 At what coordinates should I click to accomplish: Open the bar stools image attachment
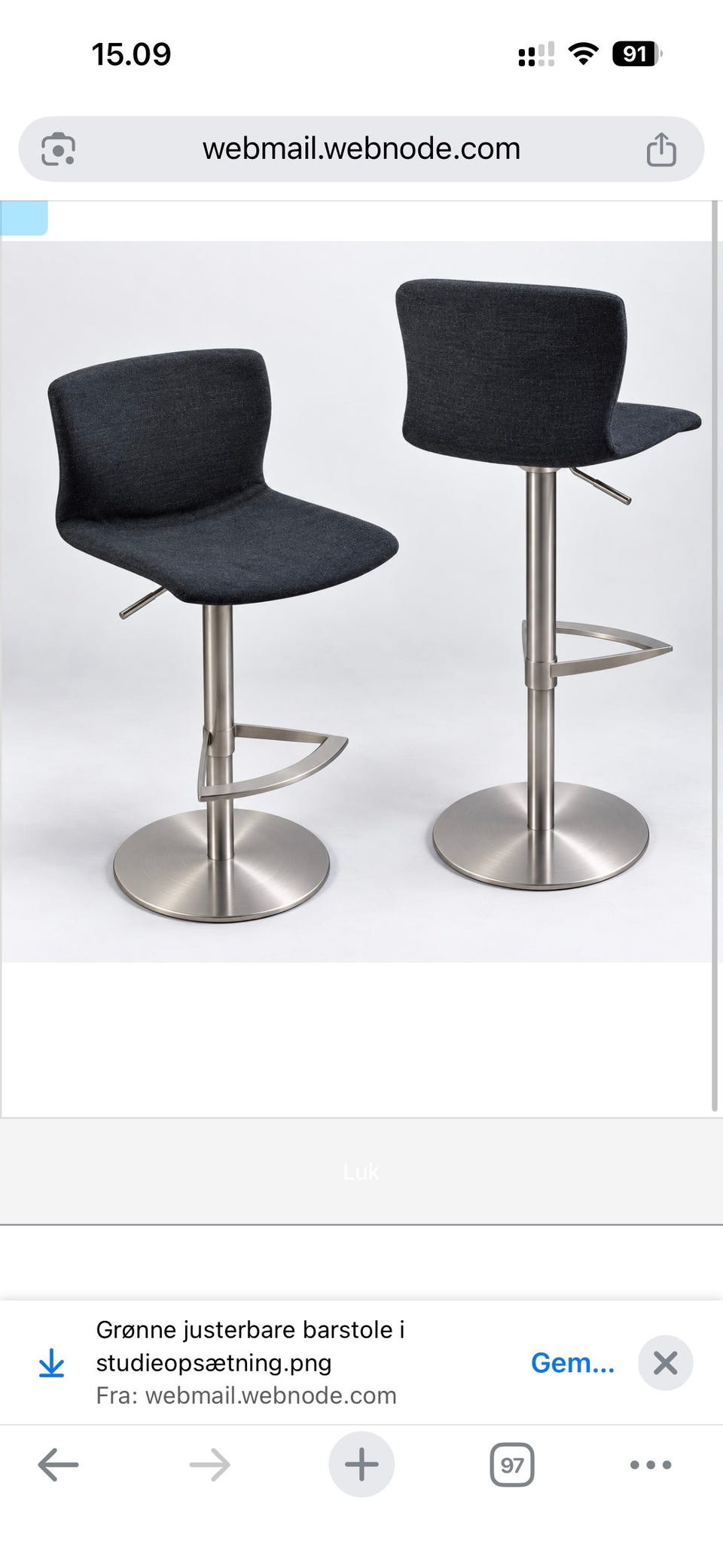pos(357,601)
